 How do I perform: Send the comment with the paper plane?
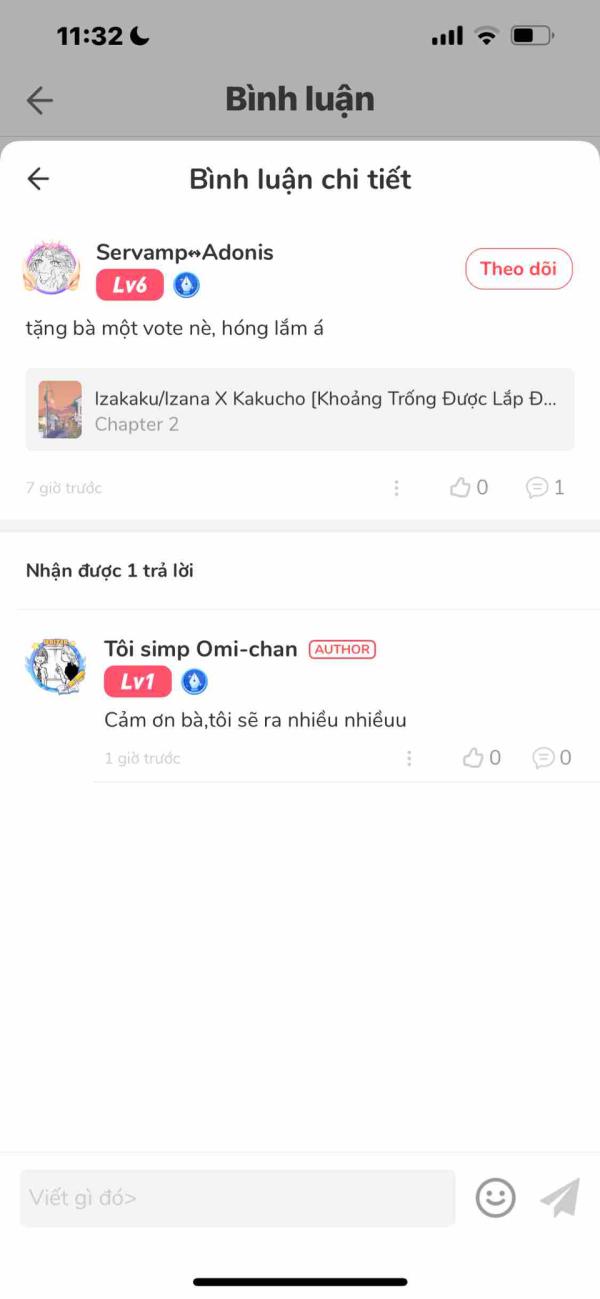[560, 1197]
